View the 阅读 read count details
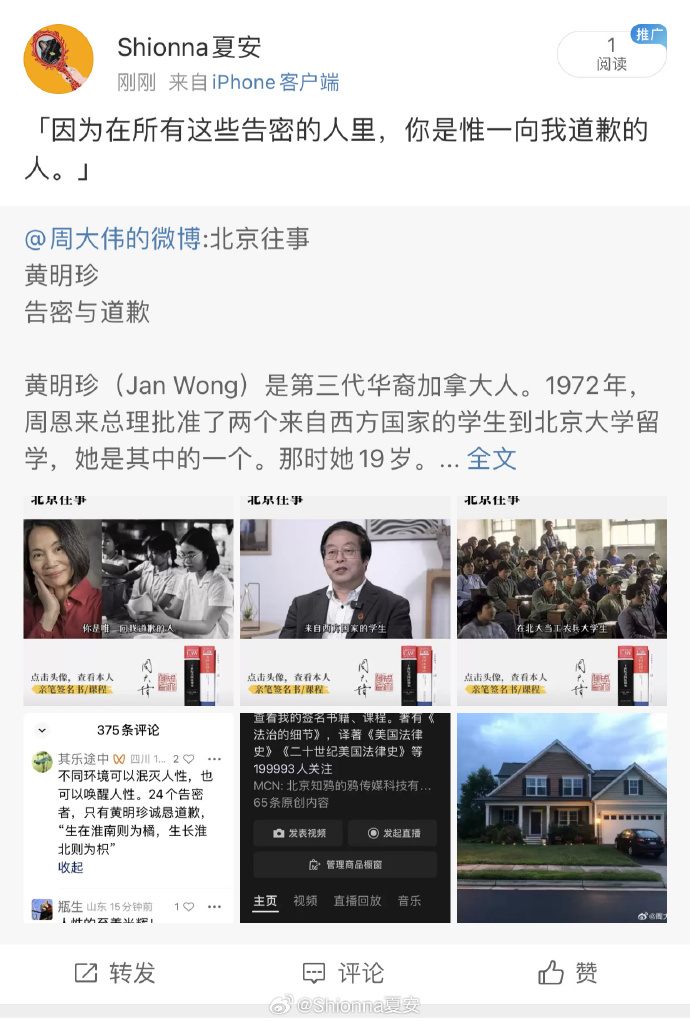This screenshot has width=690, height=1021. click(611, 54)
